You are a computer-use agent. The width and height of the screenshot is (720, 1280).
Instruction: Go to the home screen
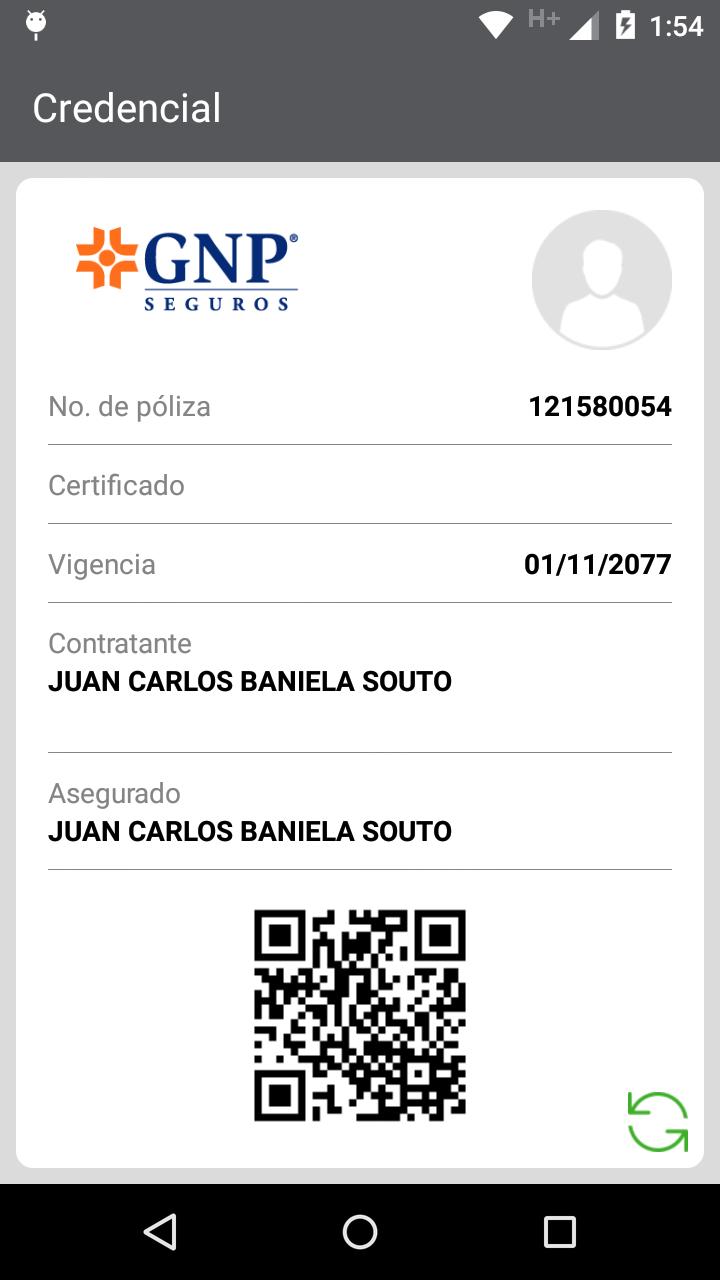(x=360, y=1232)
